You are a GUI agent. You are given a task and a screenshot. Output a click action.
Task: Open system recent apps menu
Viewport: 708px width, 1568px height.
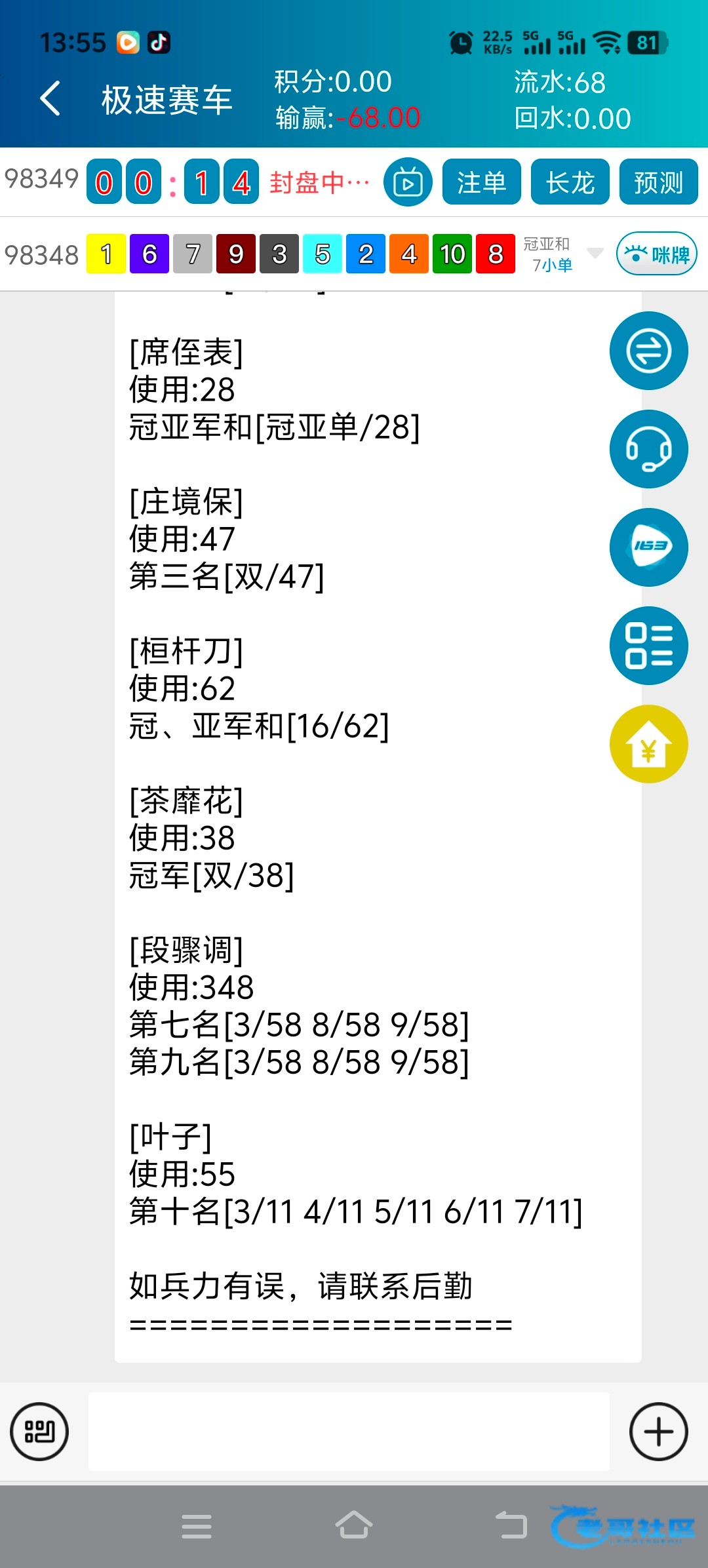197,1525
